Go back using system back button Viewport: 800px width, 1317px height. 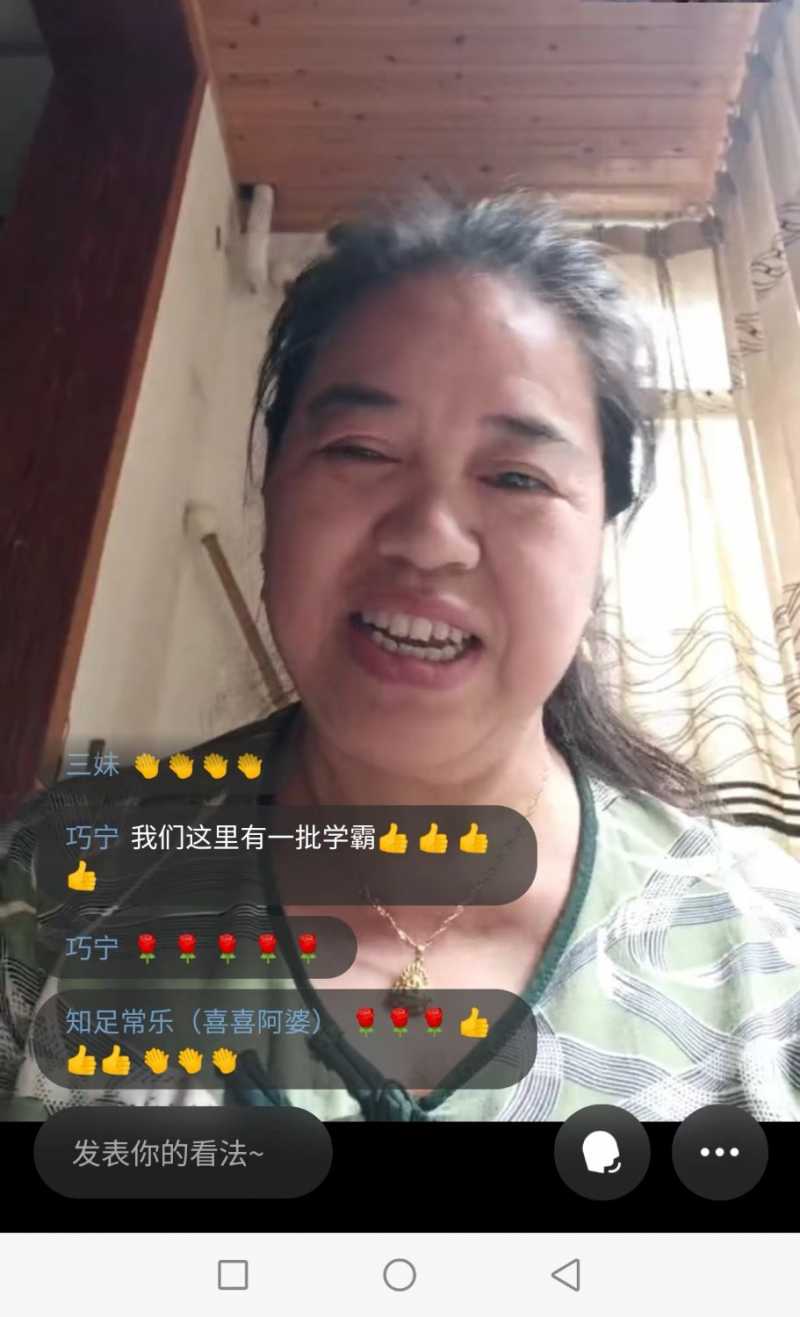click(565, 1275)
